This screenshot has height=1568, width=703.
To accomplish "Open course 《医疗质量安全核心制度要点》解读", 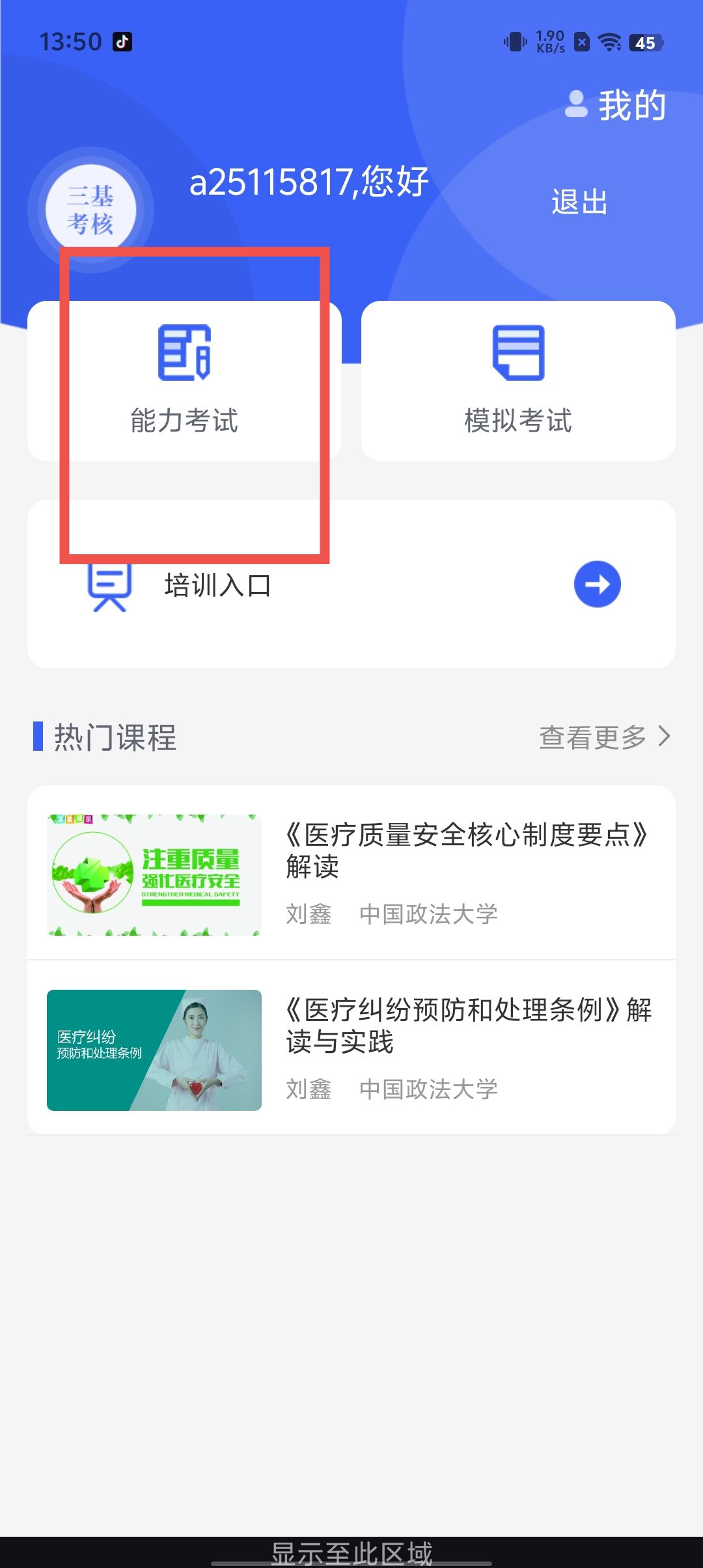I will (x=351, y=873).
